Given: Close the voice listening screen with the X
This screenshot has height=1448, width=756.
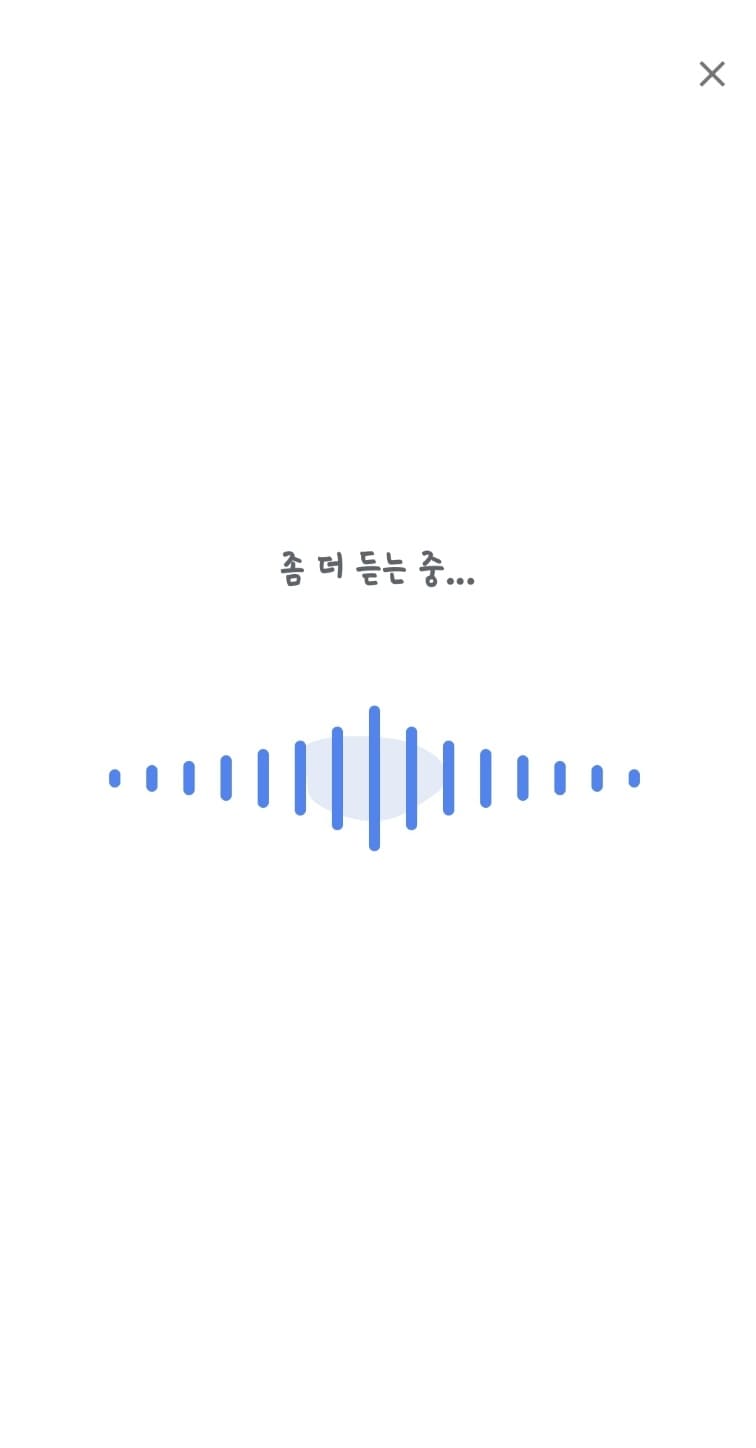Looking at the screenshot, I should [712, 74].
